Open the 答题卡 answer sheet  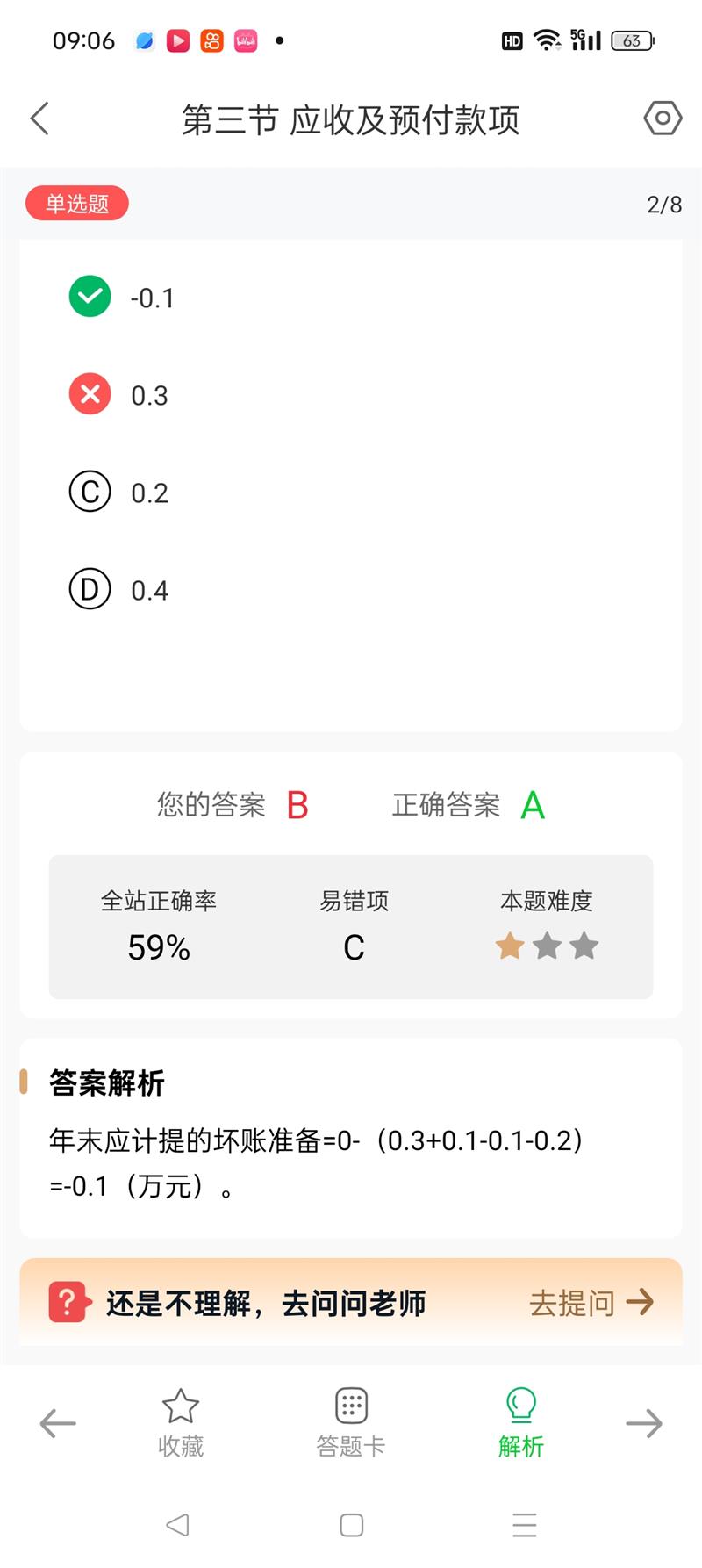click(351, 1422)
